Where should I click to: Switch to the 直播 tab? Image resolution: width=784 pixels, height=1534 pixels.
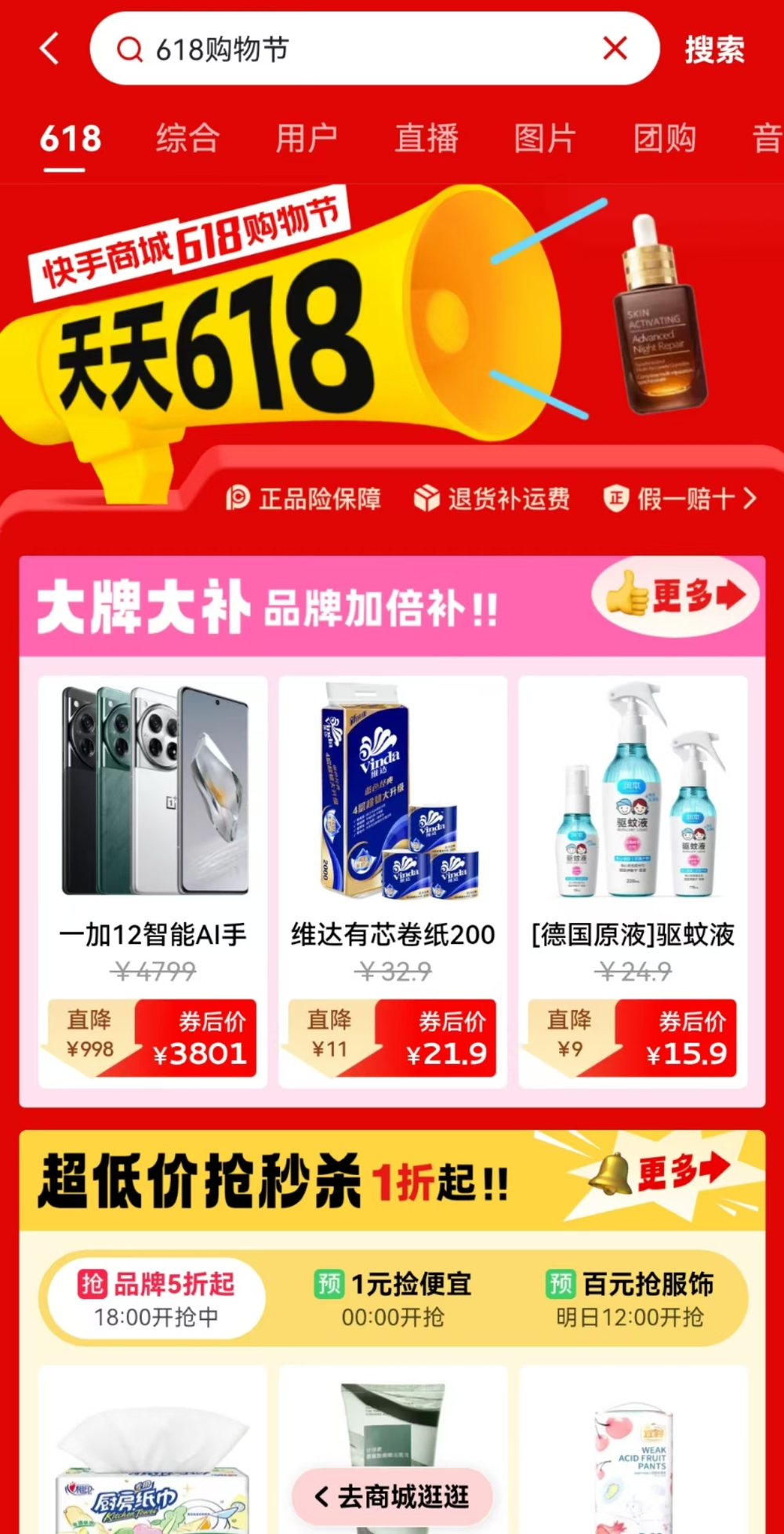click(426, 139)
